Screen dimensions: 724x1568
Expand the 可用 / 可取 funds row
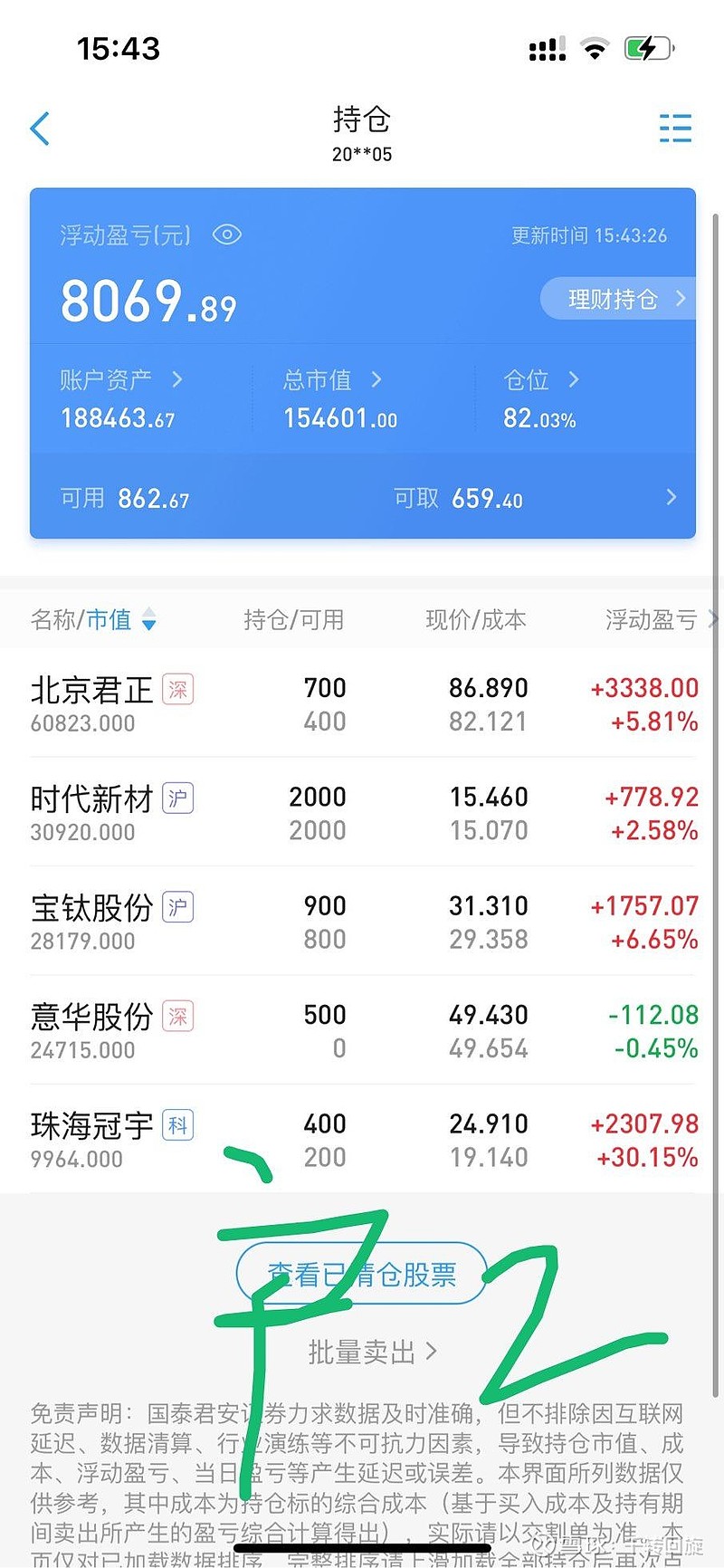(x=671, y=497)
